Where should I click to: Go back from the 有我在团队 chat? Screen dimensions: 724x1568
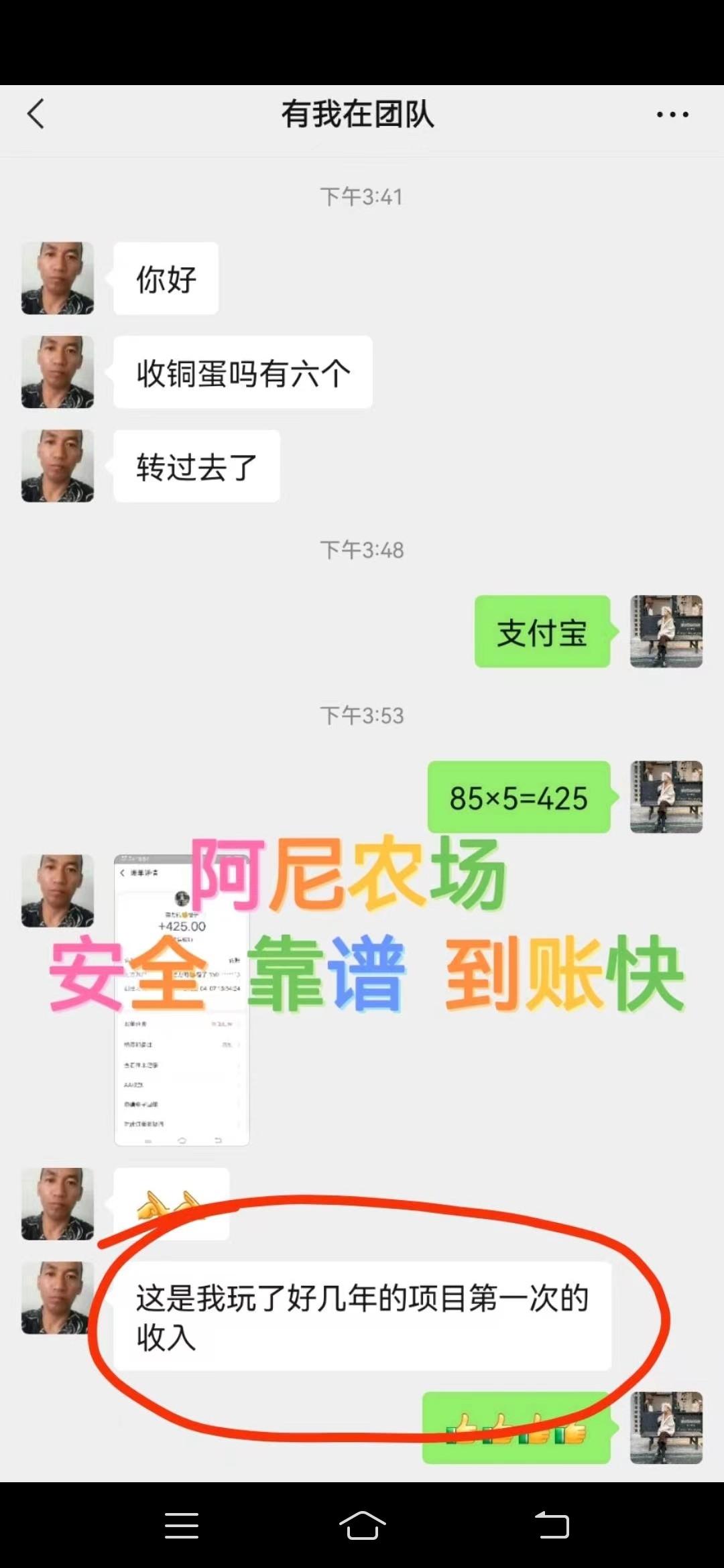tap(36, 114)
